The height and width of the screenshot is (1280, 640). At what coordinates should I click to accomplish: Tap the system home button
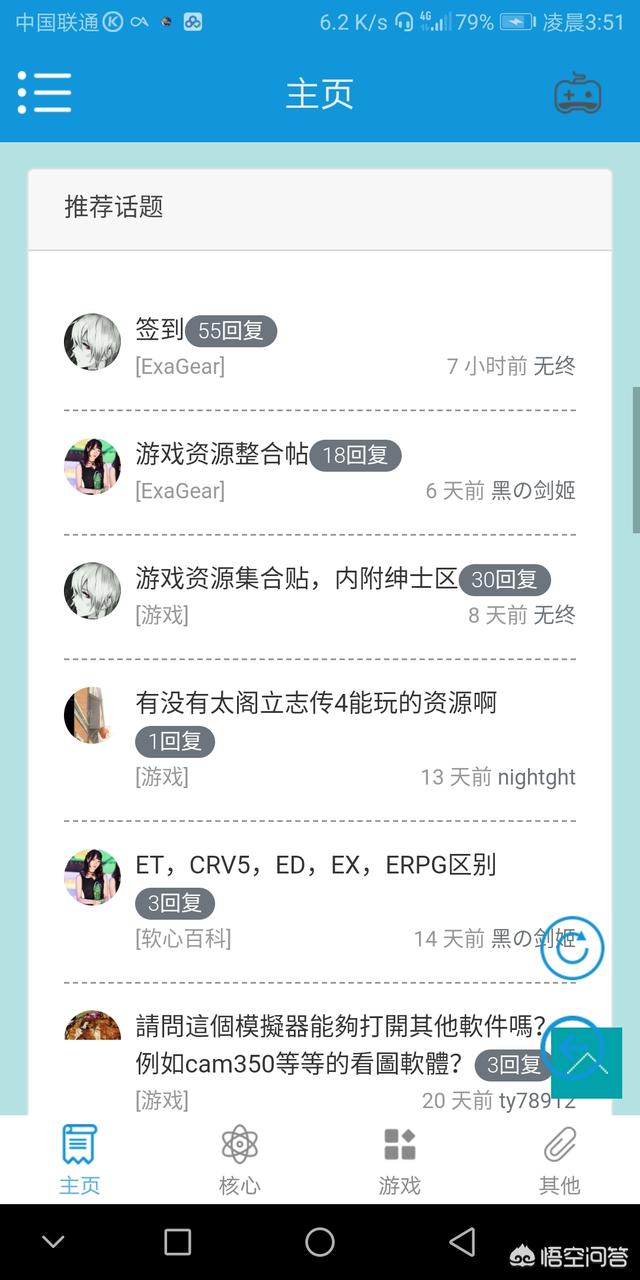[x=320, y=1242]
